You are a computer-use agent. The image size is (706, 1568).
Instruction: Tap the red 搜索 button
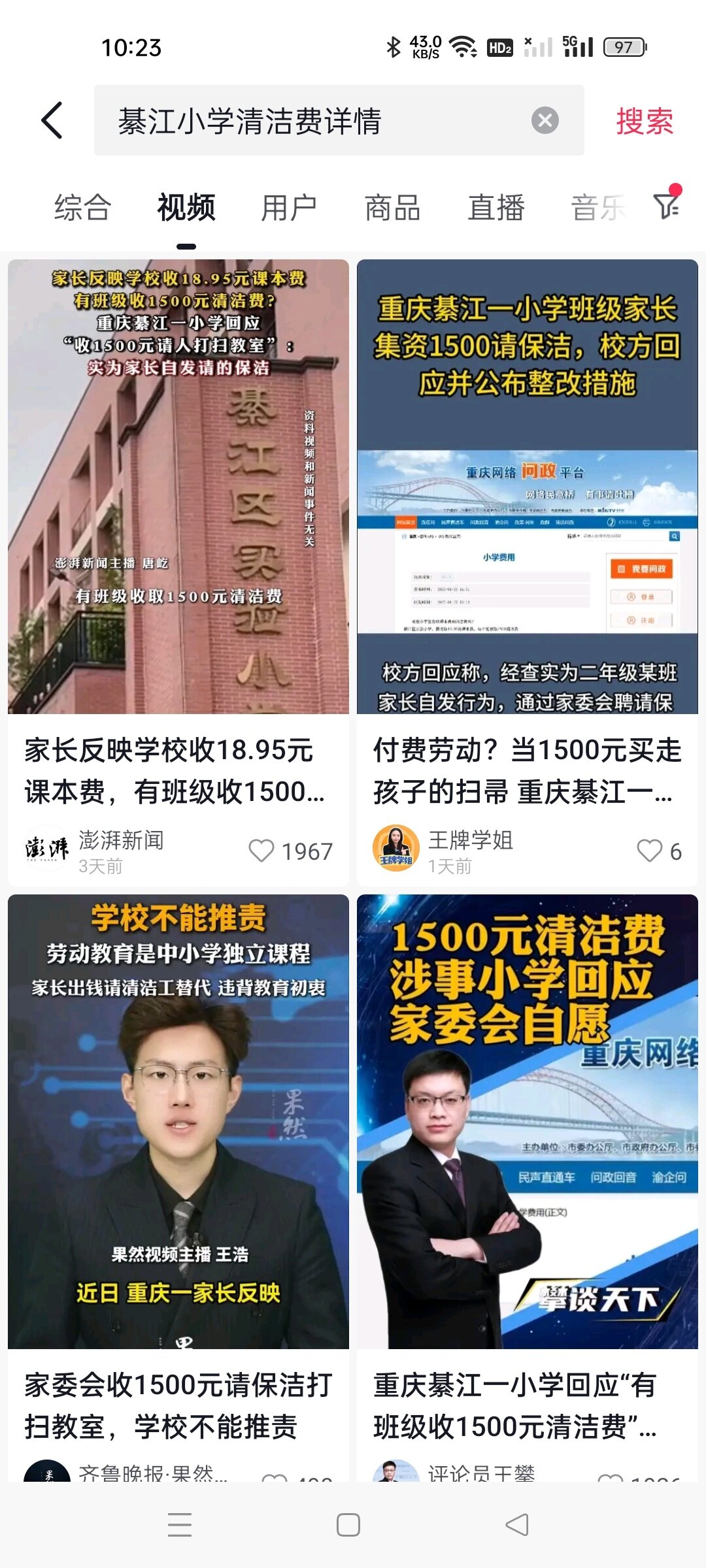click(644, 122)
